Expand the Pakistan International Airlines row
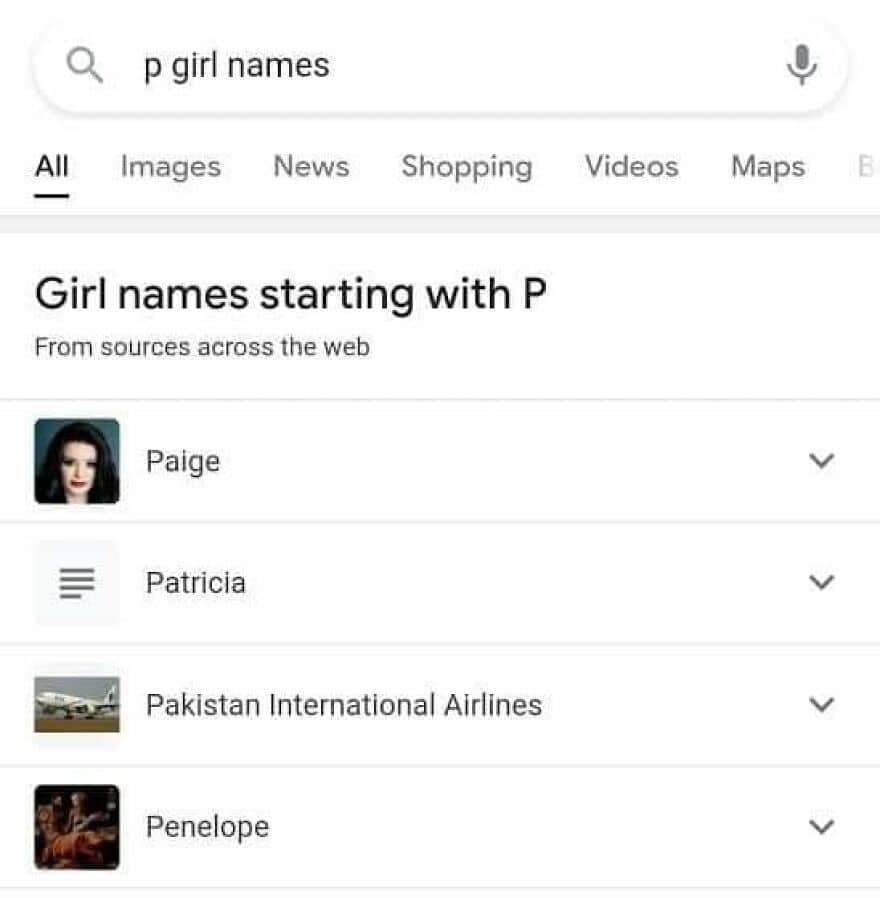This screenshot has width=880, height=898. pos(820,705)
